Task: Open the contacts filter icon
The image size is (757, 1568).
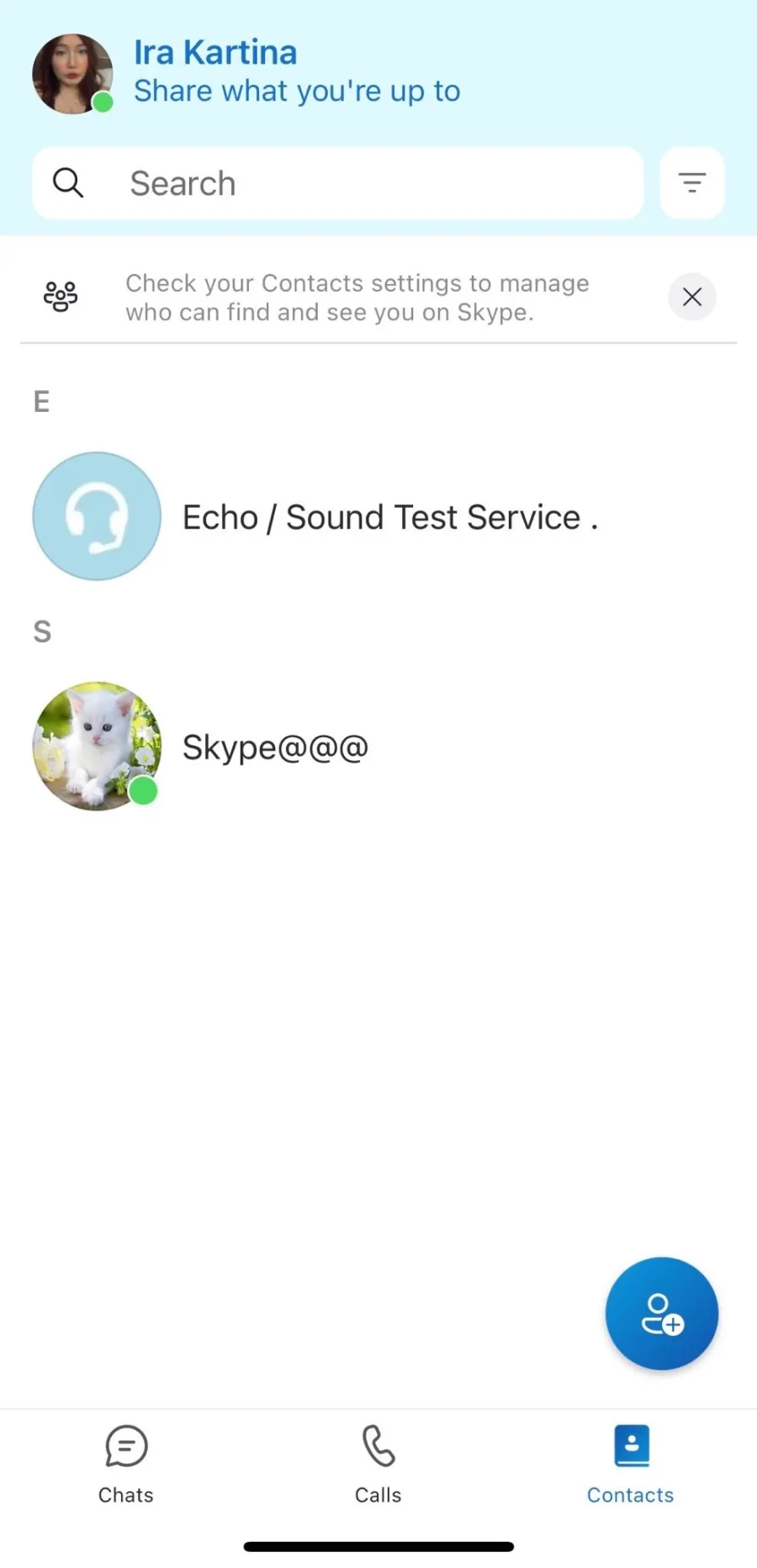Action: tap(692, 183)
